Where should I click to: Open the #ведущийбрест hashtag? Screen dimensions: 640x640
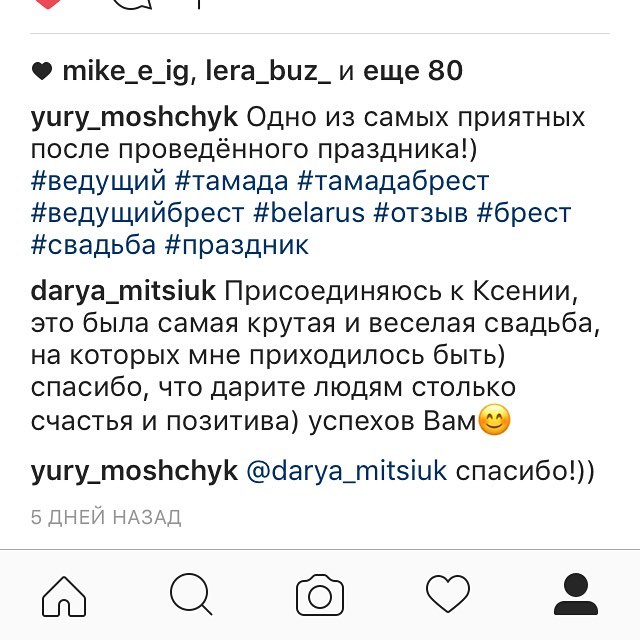click(138, 213)
